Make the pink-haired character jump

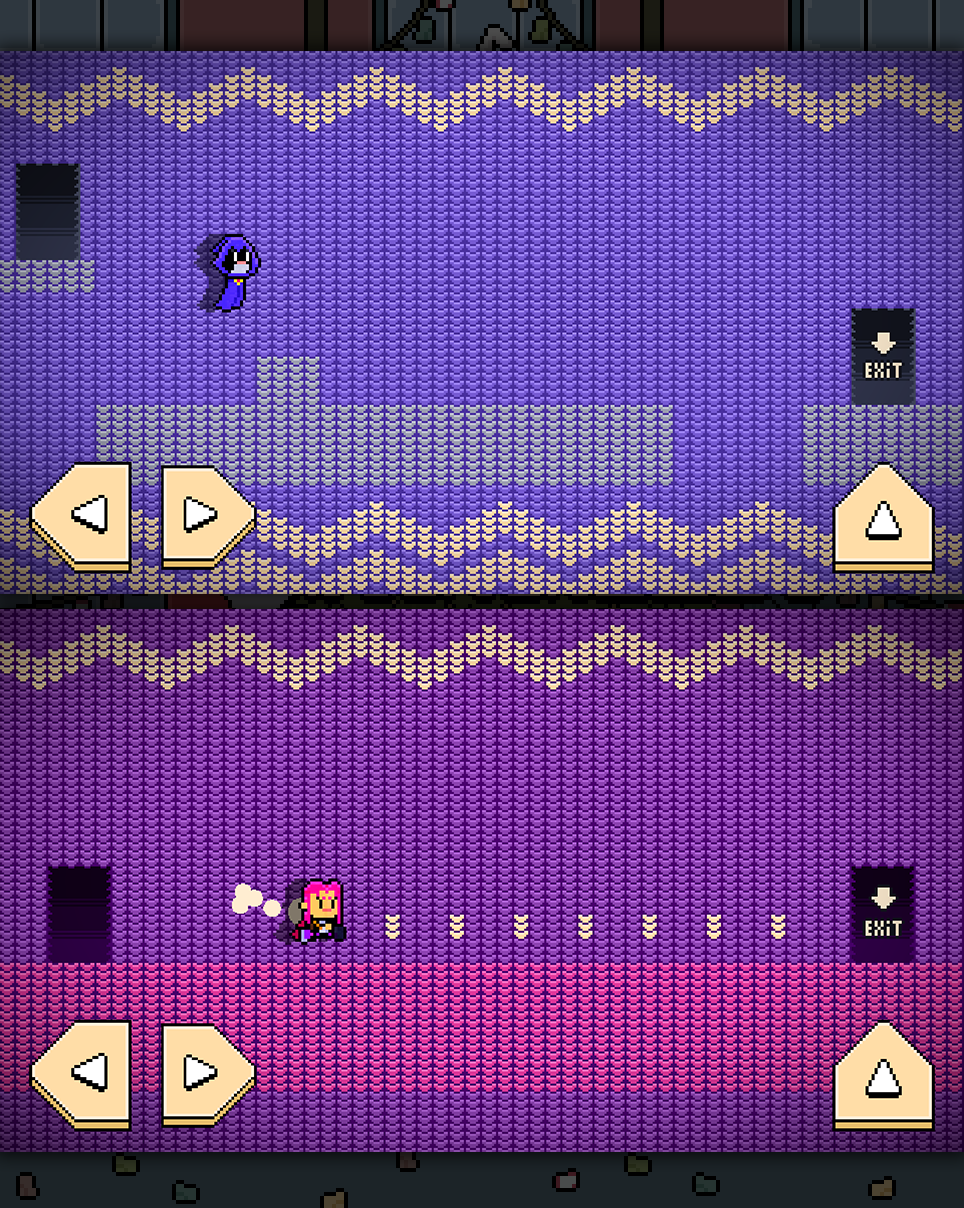pyautogui.click(x=883, y=1076)
